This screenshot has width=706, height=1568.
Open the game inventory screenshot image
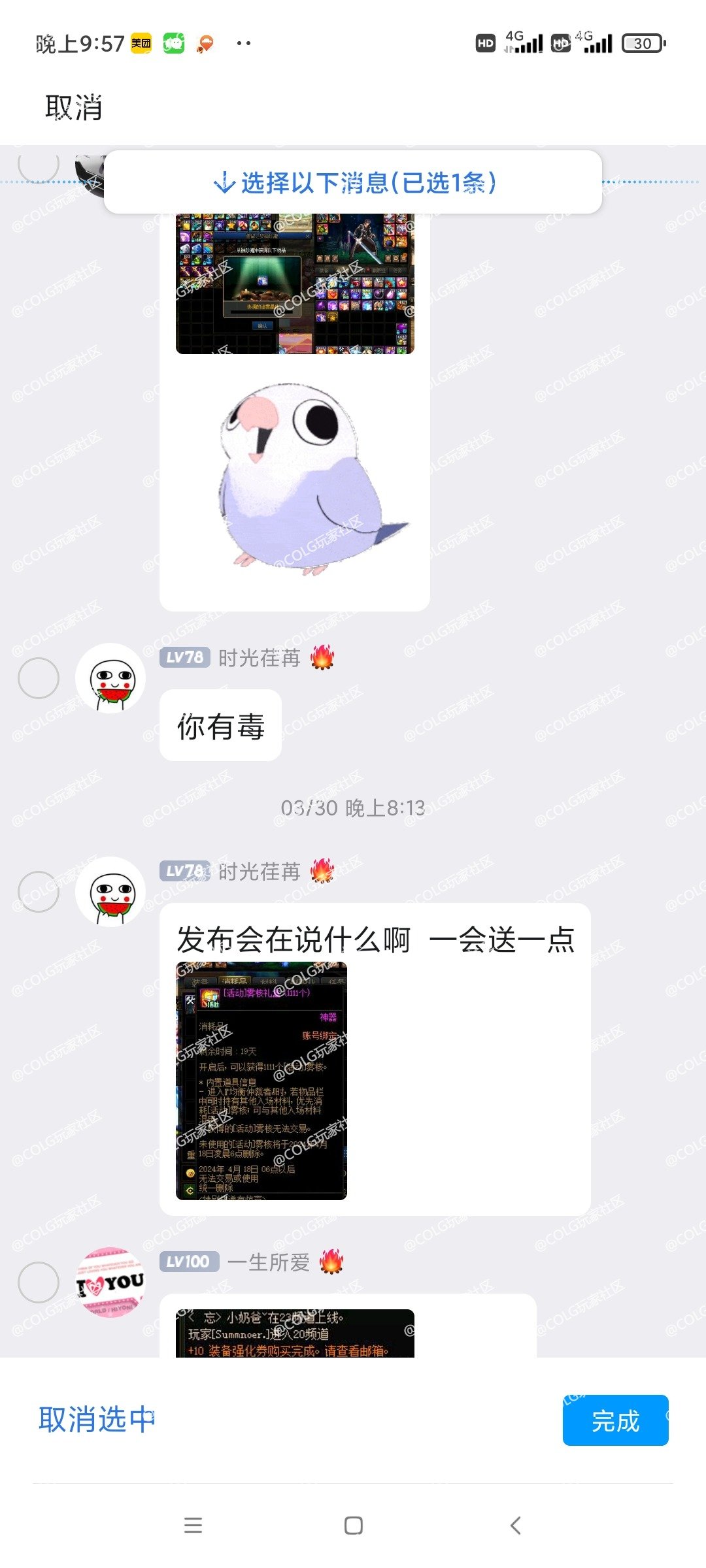coord(295,284)
